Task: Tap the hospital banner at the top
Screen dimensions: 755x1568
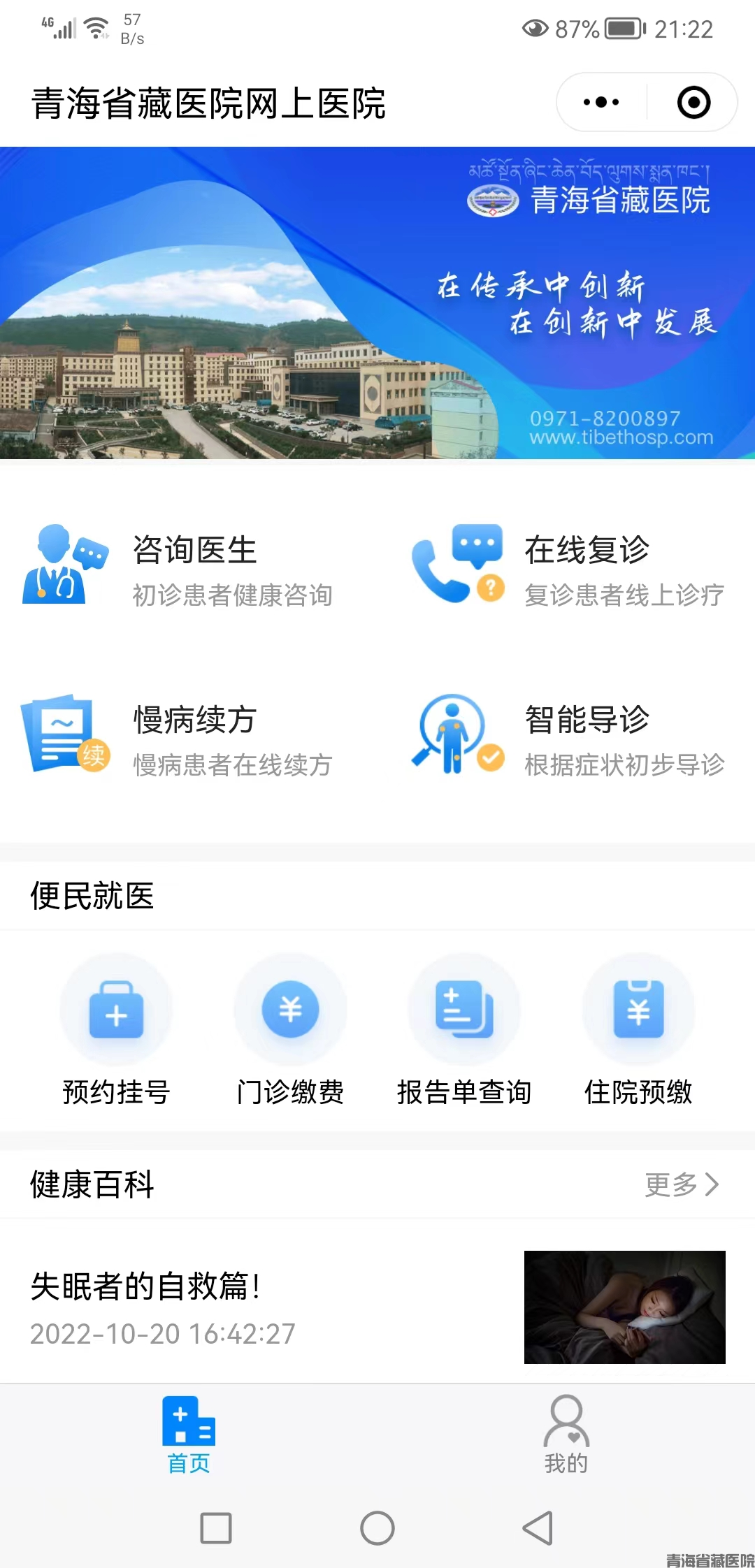Action: tap(377, 303)
